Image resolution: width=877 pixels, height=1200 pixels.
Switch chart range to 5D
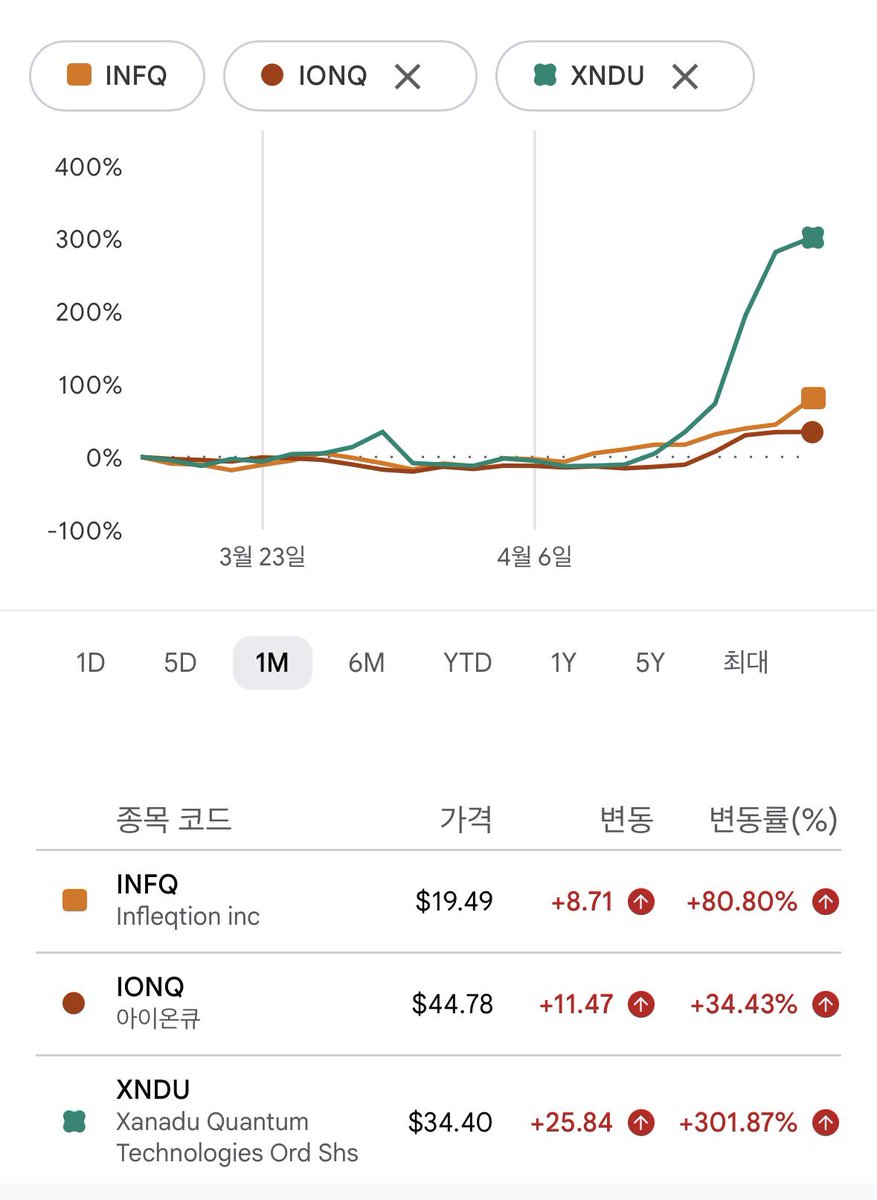tap(180, 663)
